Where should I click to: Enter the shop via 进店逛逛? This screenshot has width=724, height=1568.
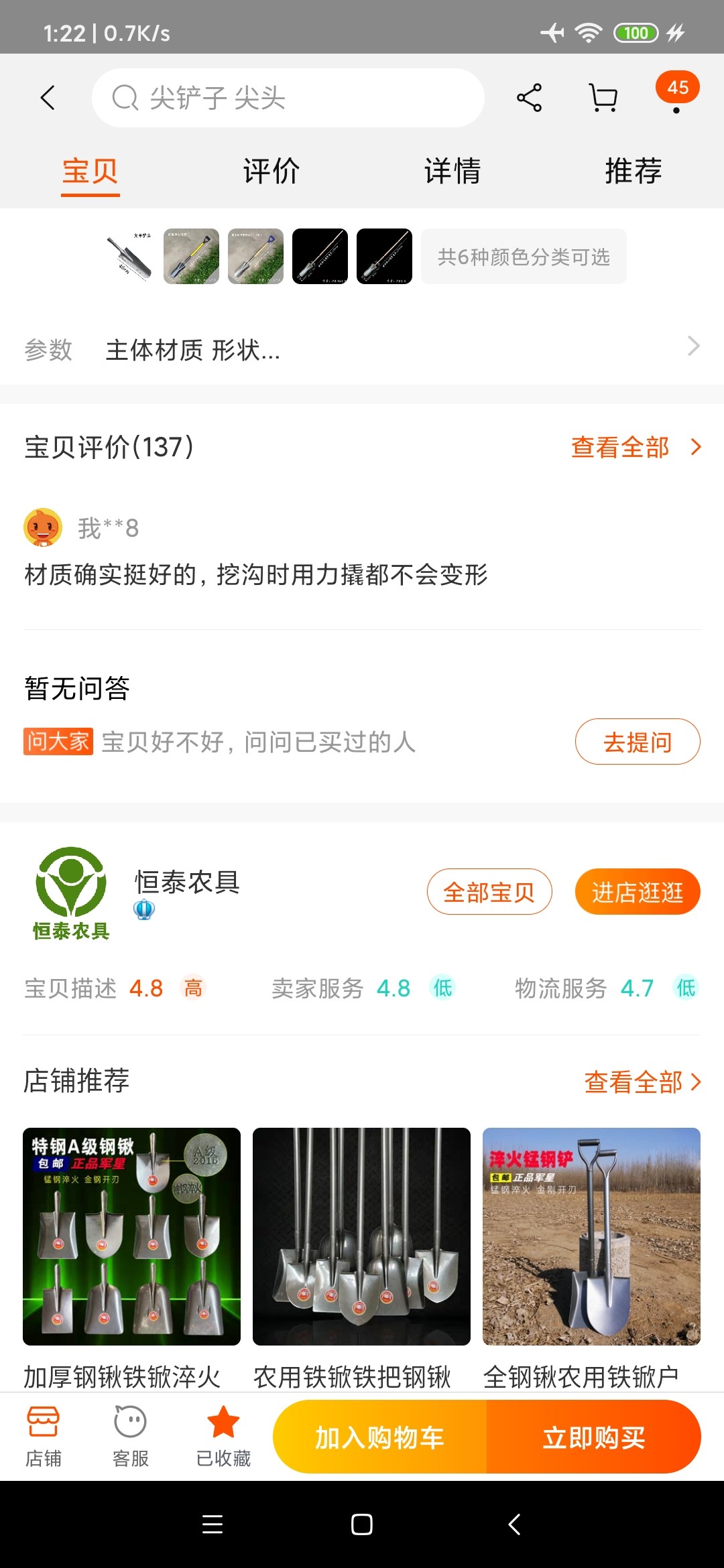[x=637, y=892]
